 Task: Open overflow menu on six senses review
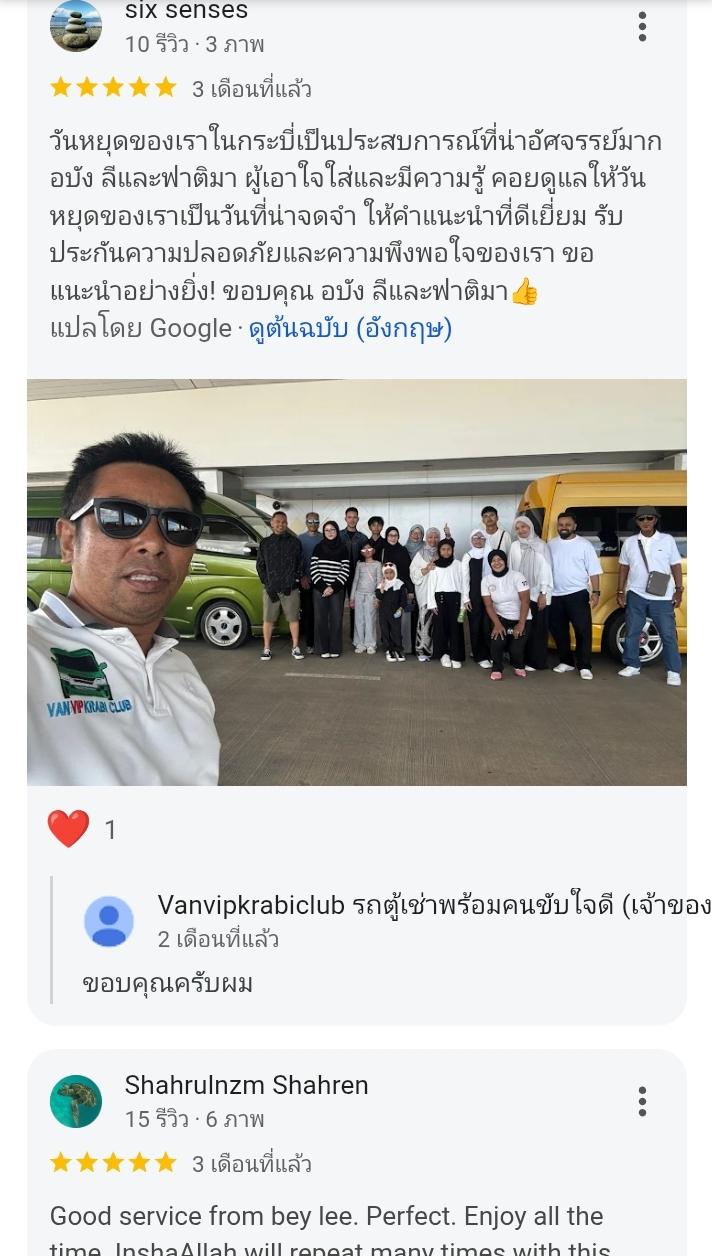(642, 27)
